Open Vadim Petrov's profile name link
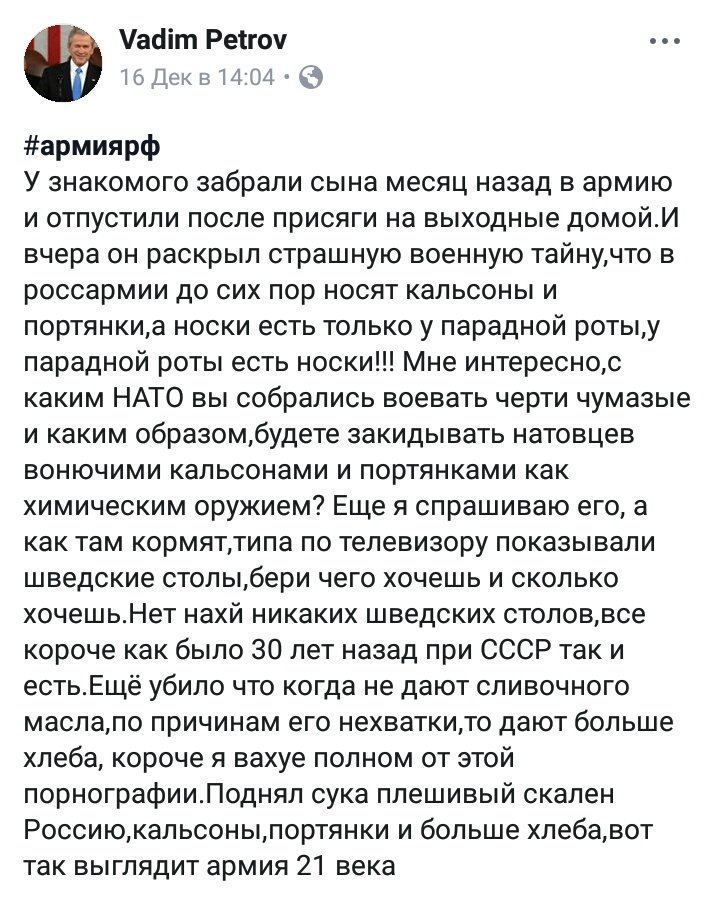The image size is (719, 897). click(202, 41)
